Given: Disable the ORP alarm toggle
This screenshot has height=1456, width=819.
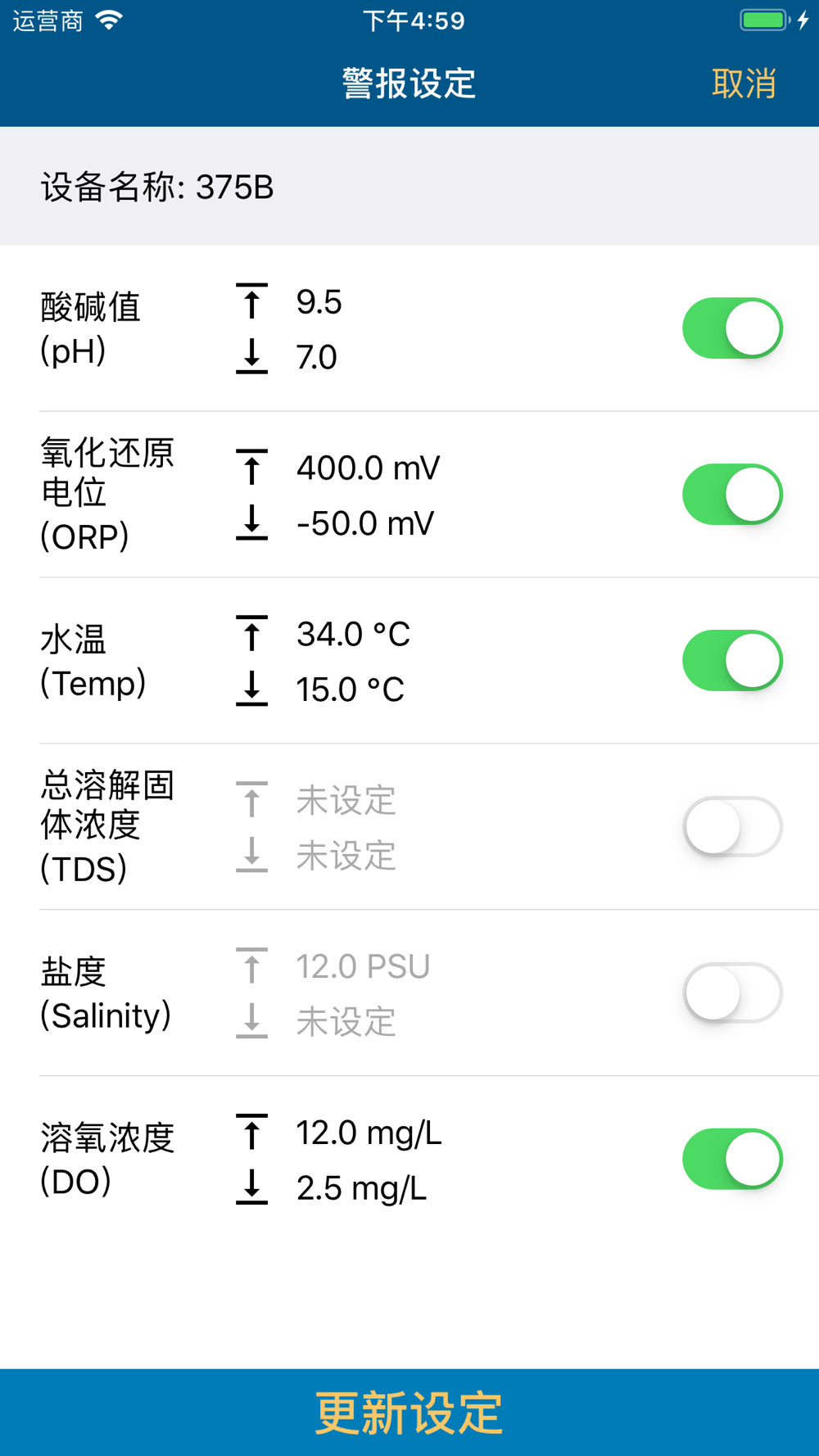Looking at the screenshot, I should coord(733,495).
